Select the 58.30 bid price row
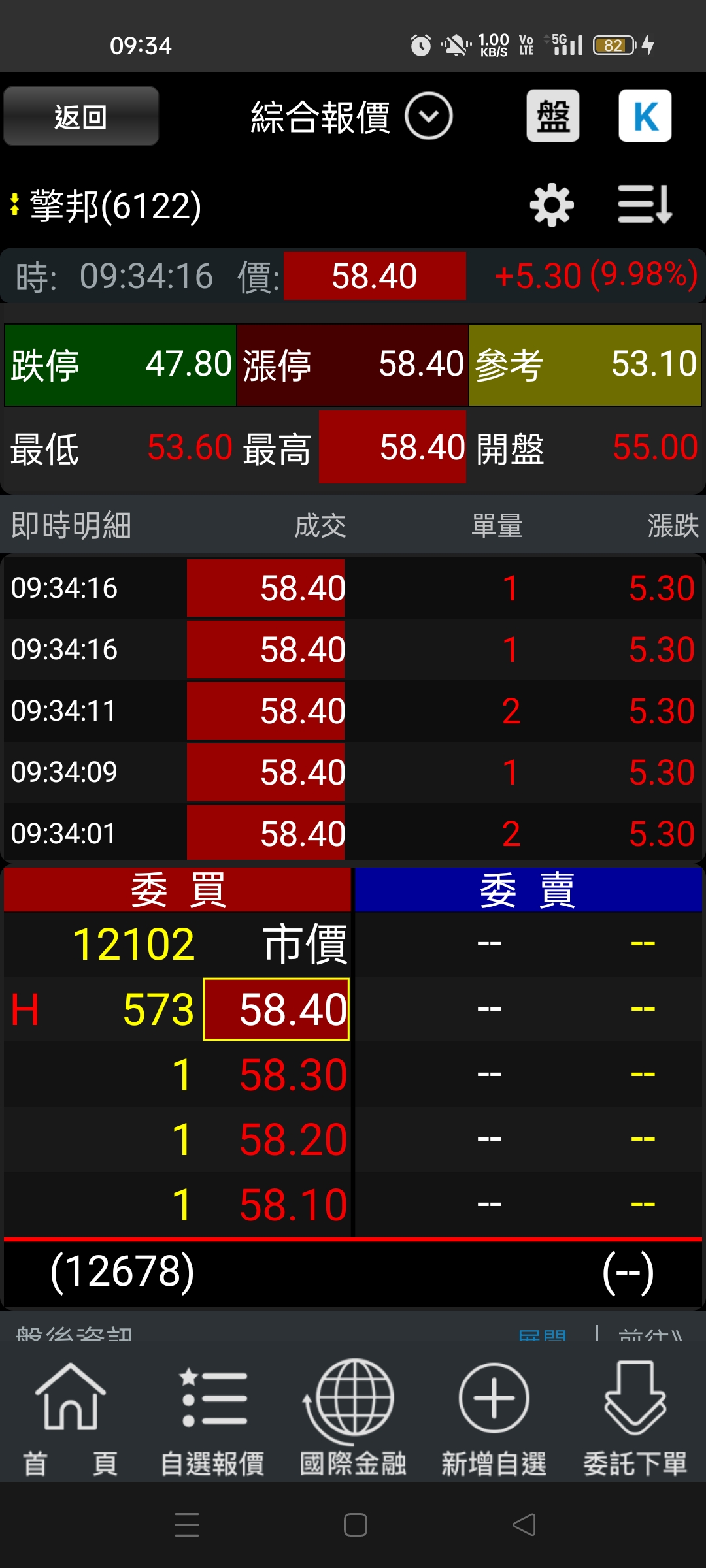 [x=292, y=1075]
